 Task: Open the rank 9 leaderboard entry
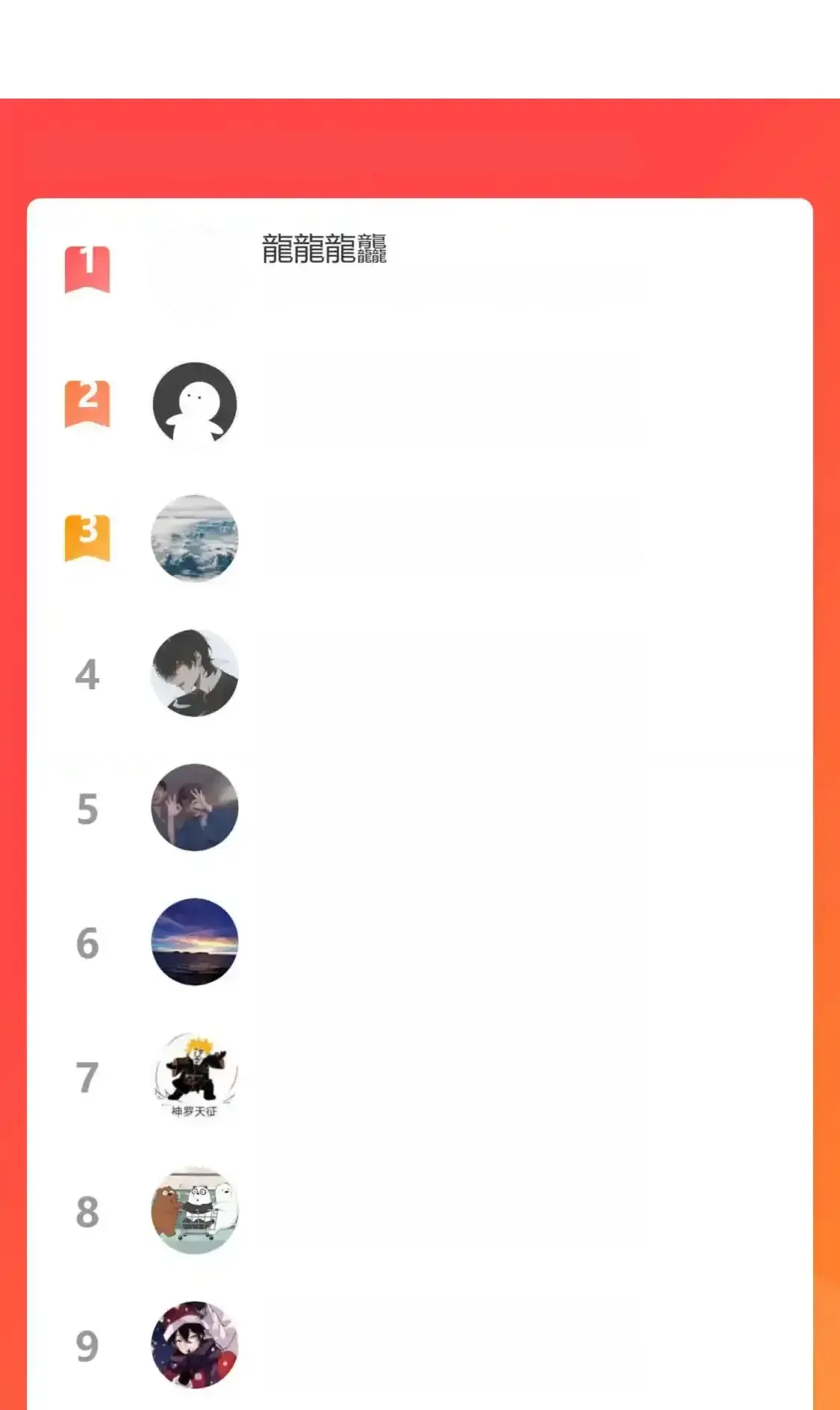[x=195, y=1345]
